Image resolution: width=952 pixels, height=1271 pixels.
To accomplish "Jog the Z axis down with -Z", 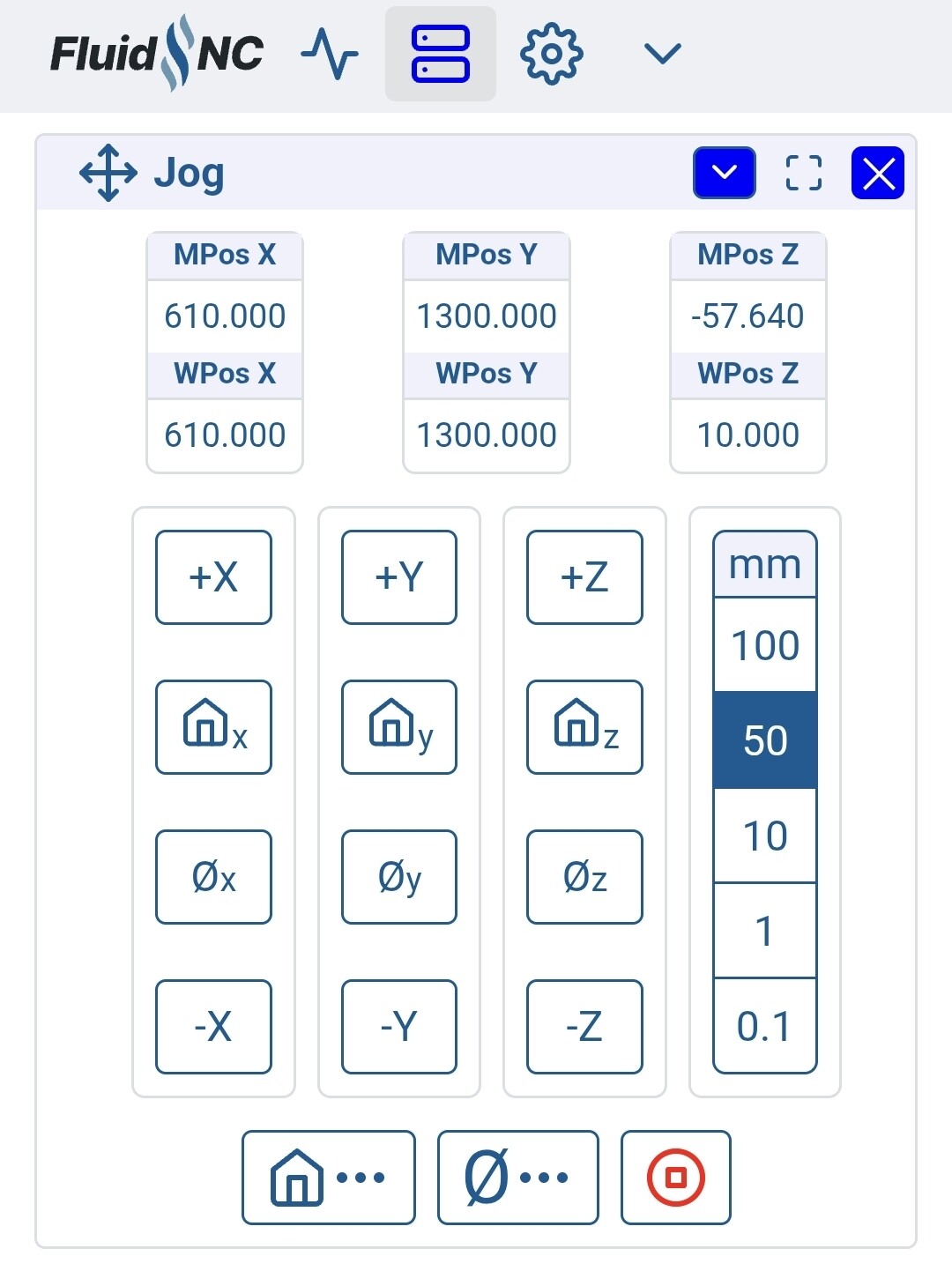I will (584, 1027).
